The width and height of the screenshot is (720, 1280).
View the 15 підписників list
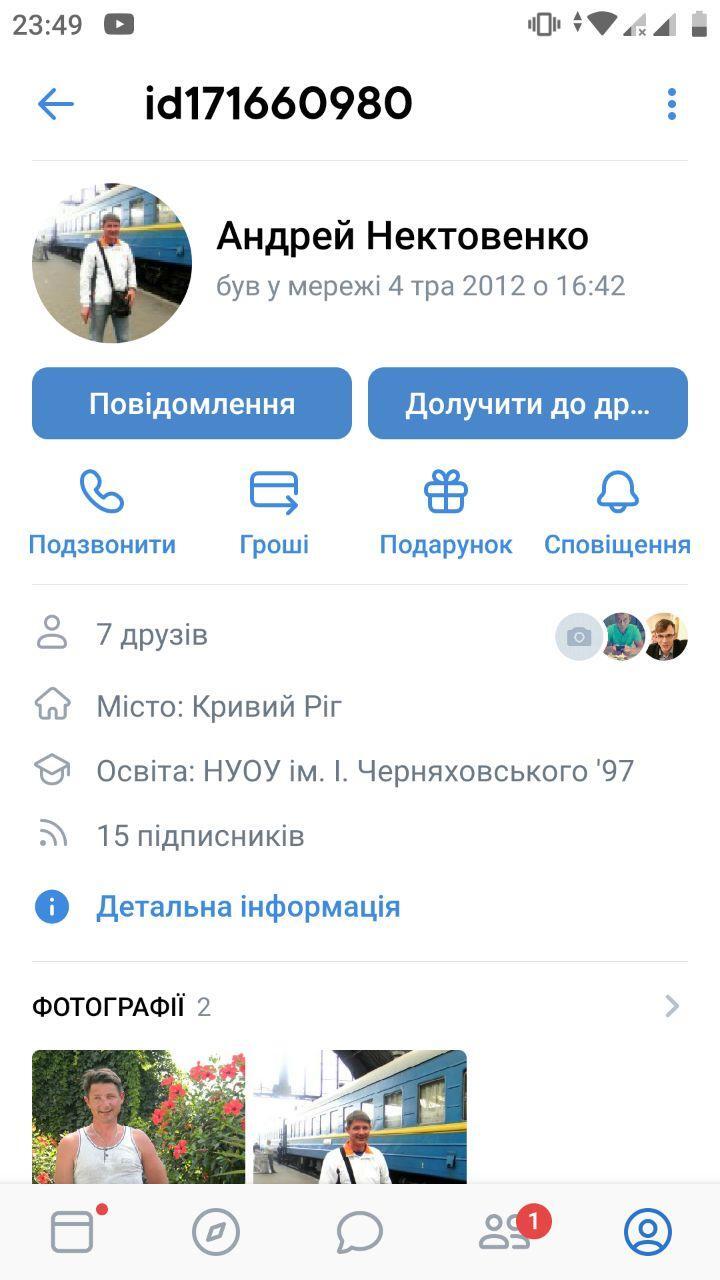click(200, 836)
